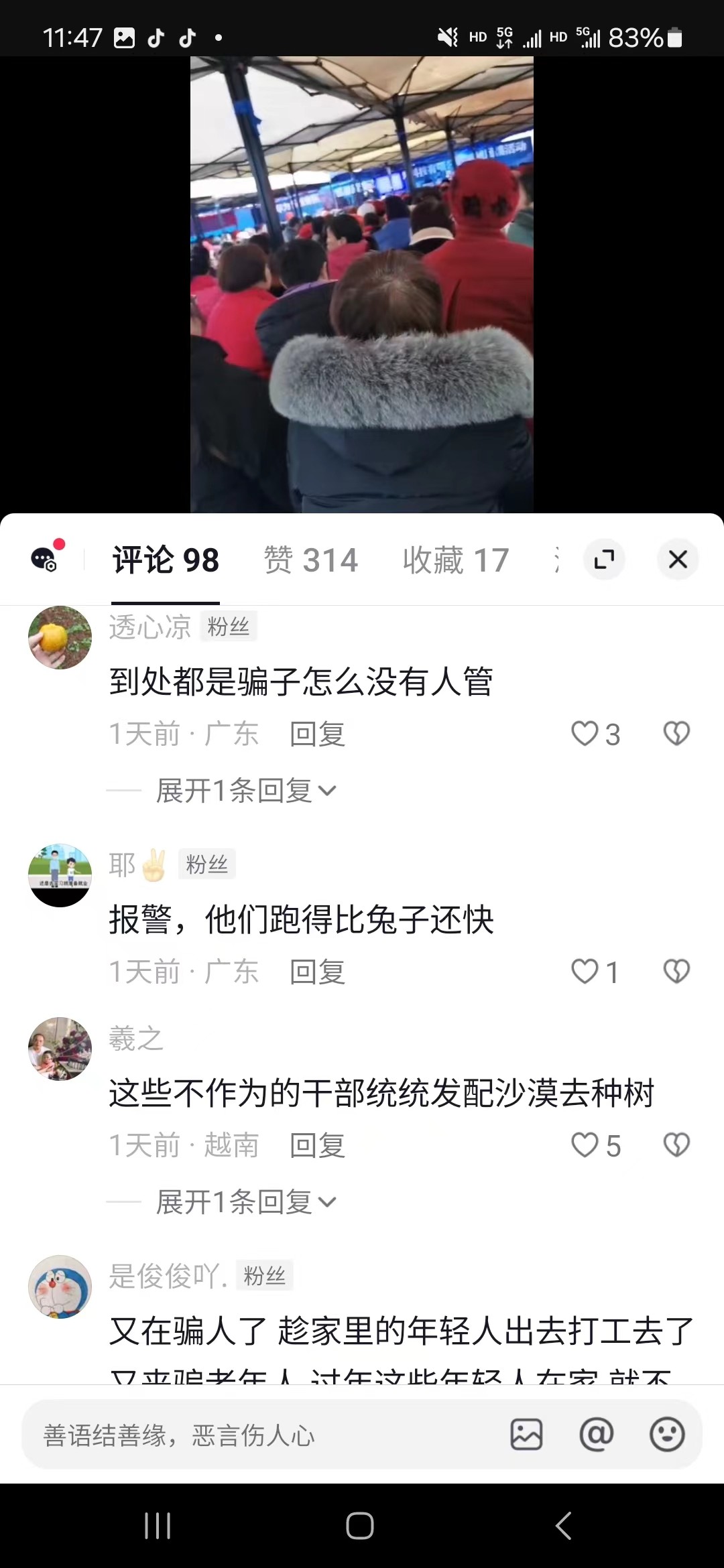724x1568 pixels.
Task: Open 是俊俊吖's profile avatar
Action: pos(60,1287)
